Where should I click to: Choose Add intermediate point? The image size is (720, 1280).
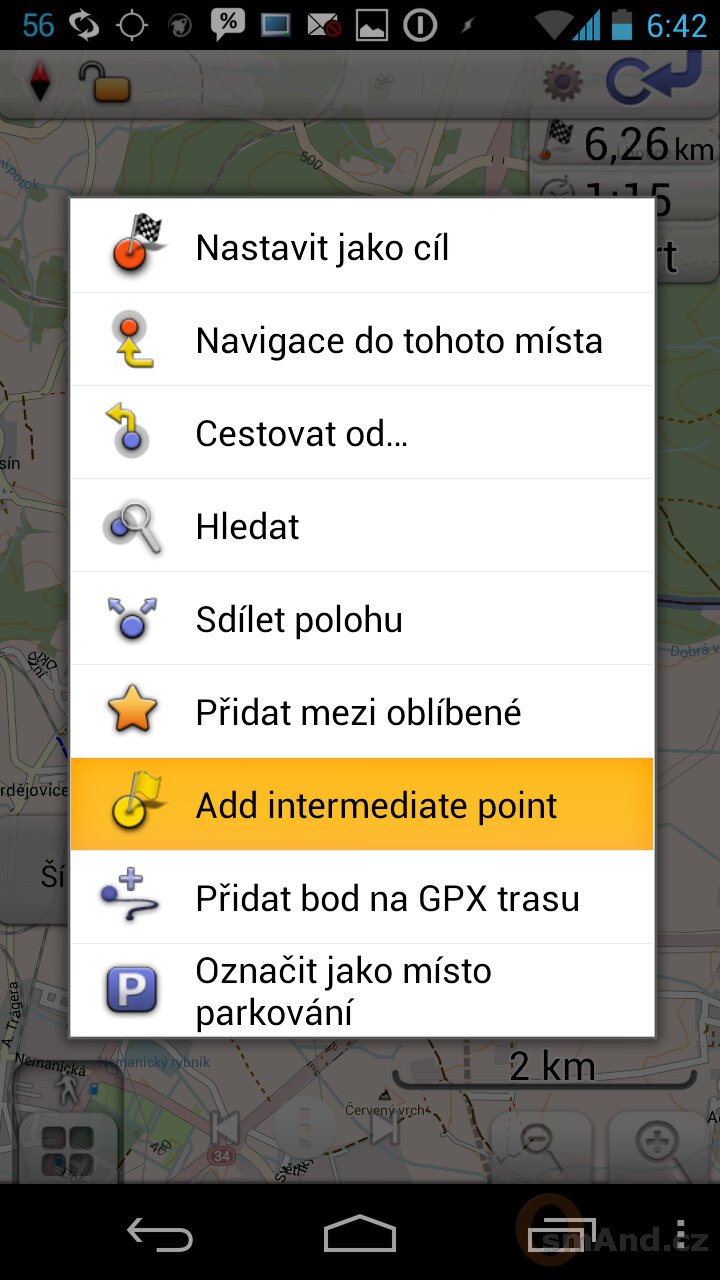[362, 804]
